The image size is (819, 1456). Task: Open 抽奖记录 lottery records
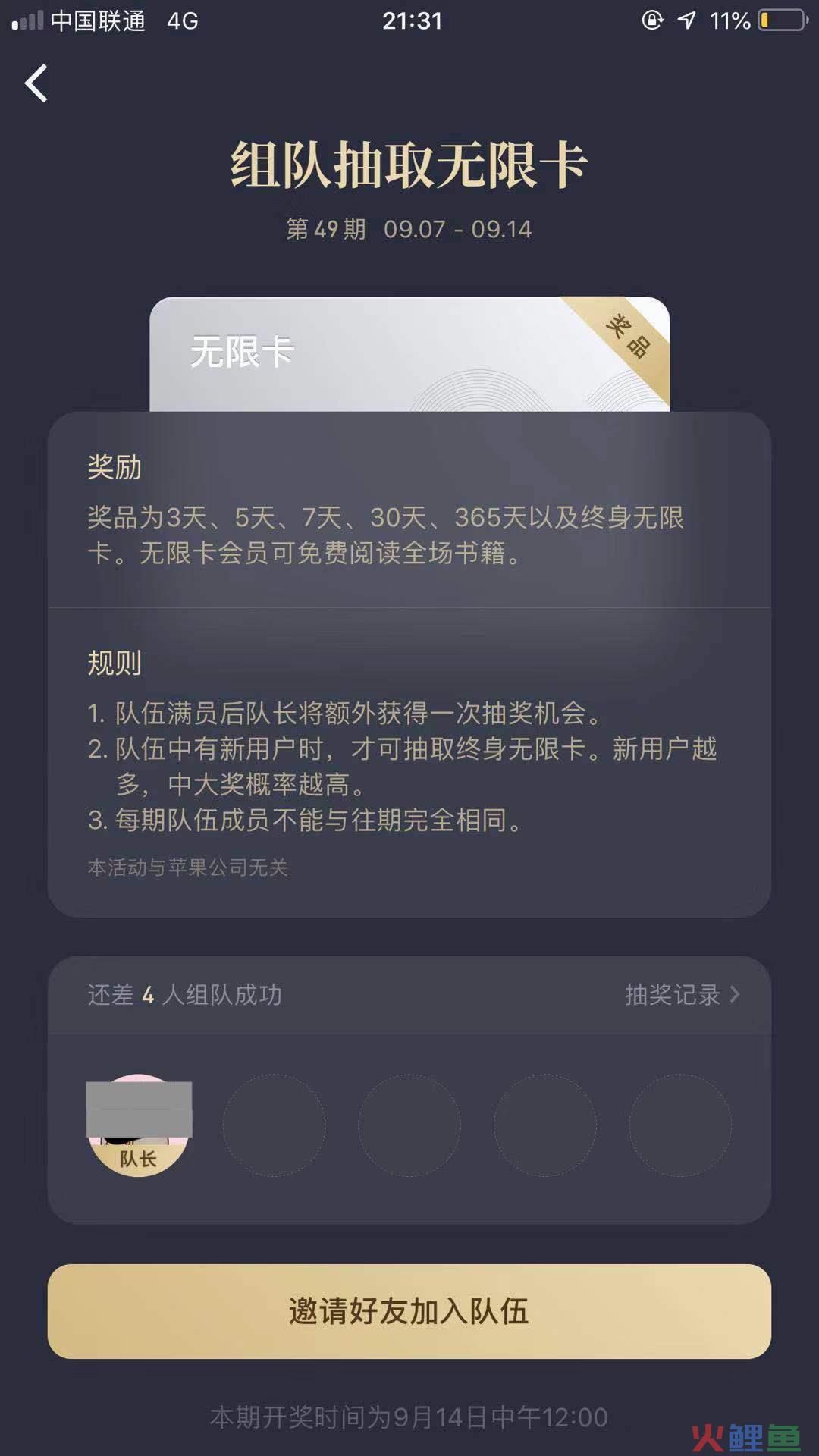[x=681, y=994]
